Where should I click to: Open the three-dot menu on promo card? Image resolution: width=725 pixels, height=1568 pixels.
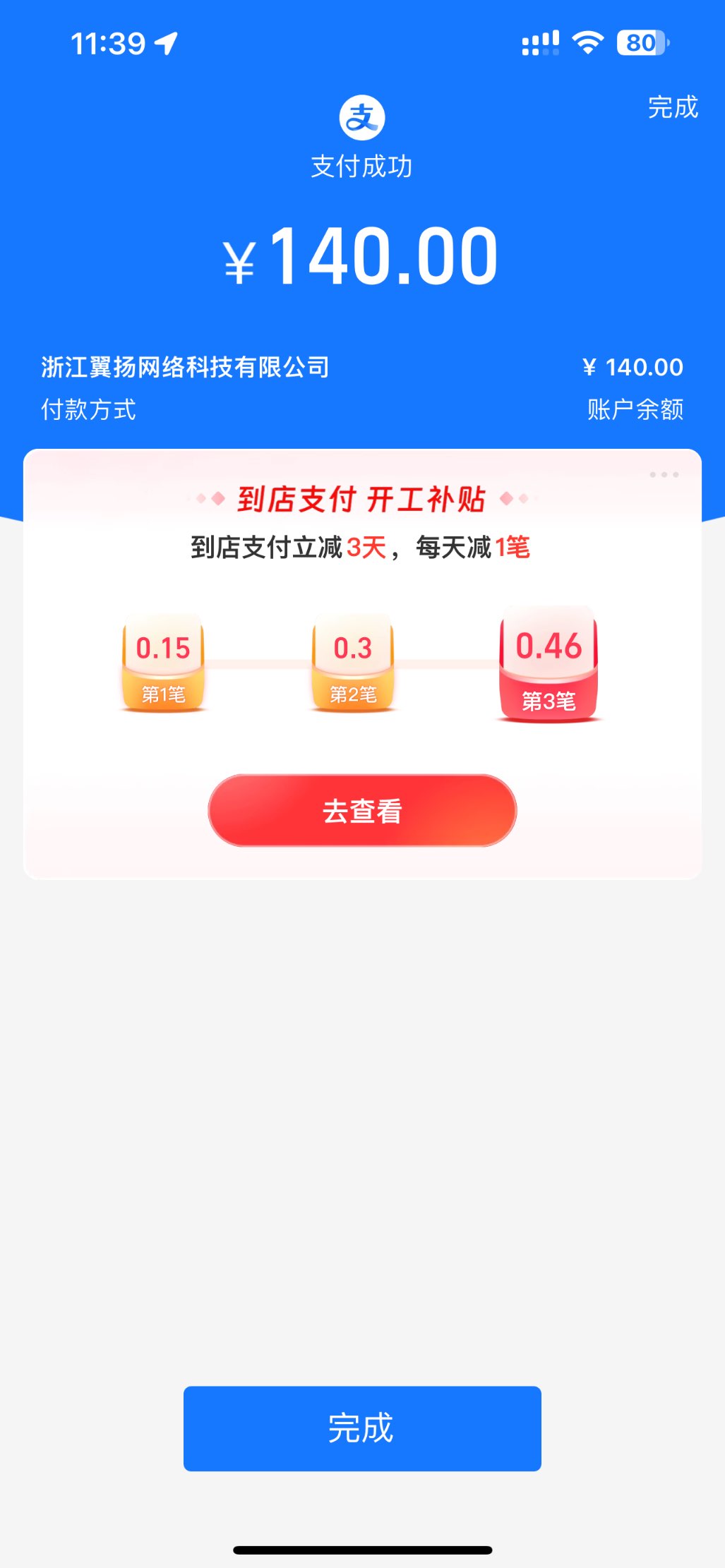click(x=664, y=475)
